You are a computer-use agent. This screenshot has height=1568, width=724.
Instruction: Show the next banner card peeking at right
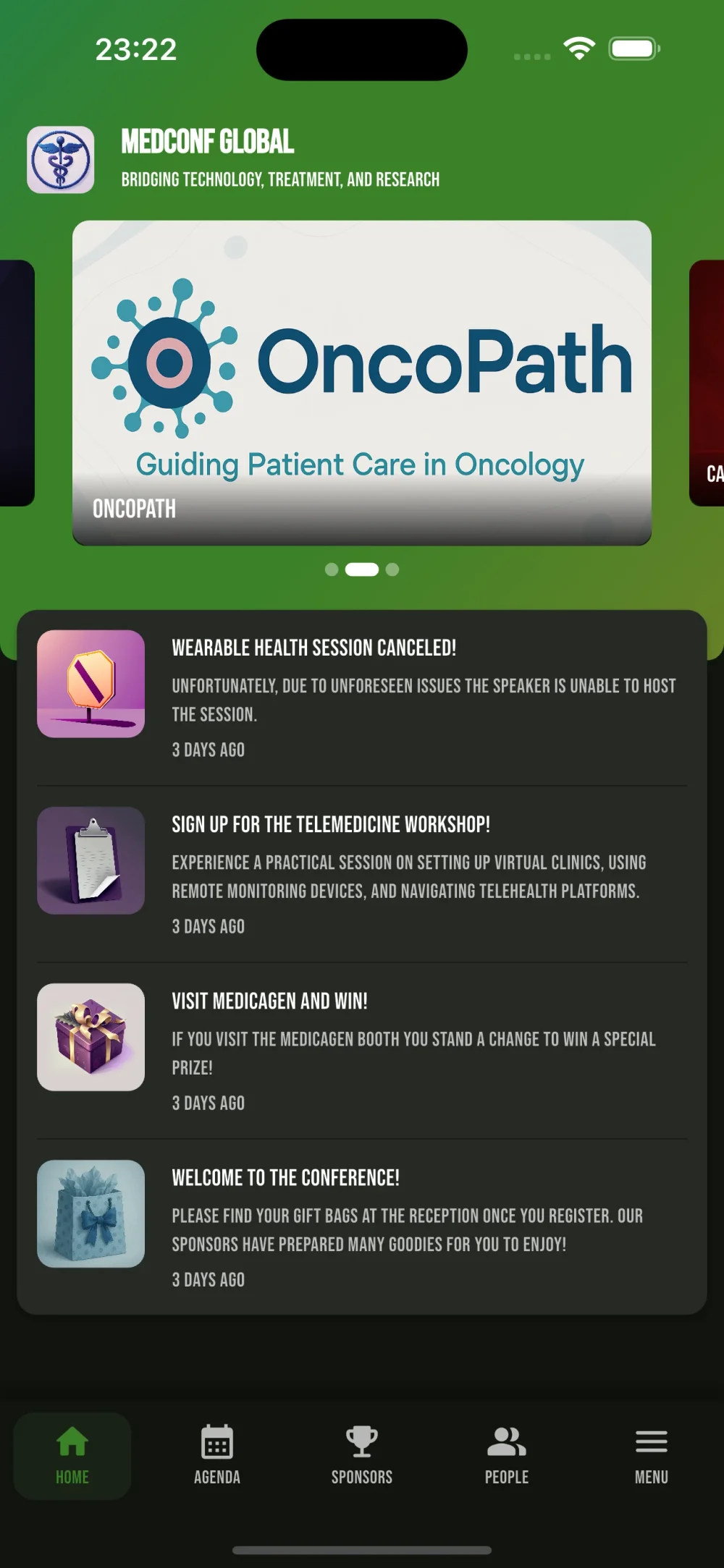click(x=708, y=383)
